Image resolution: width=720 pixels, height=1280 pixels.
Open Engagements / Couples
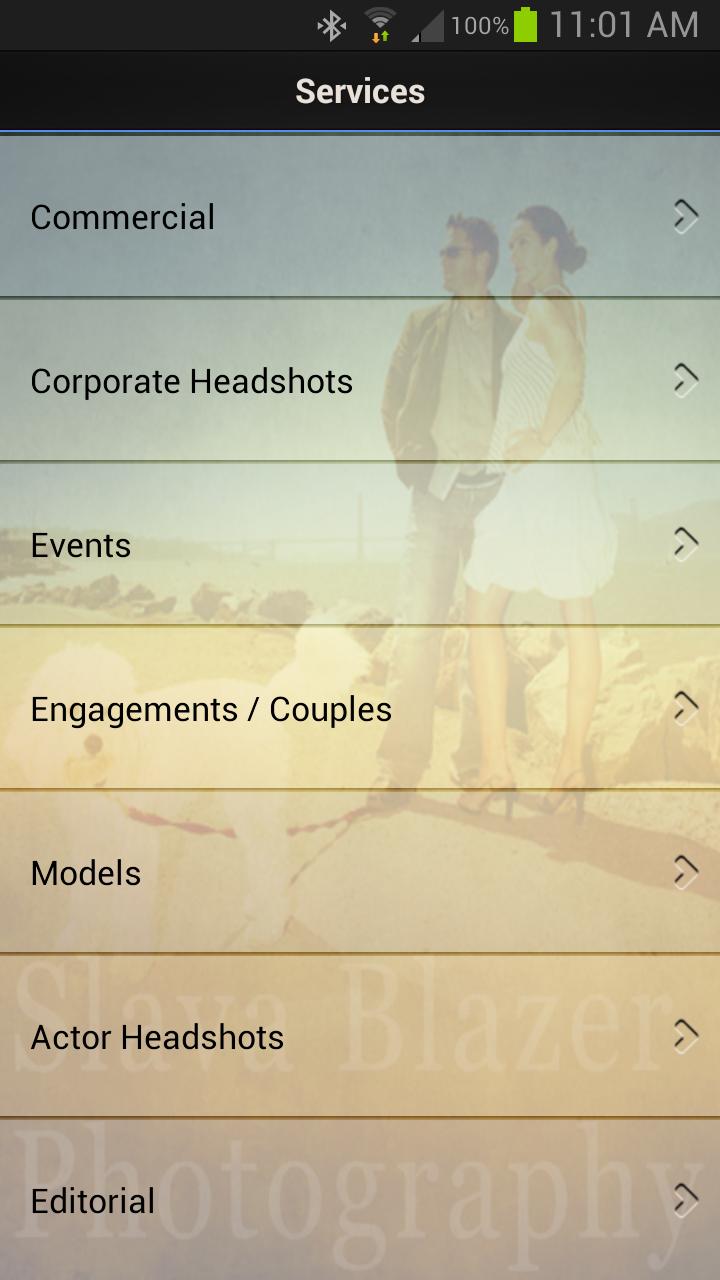pos(360,708)
